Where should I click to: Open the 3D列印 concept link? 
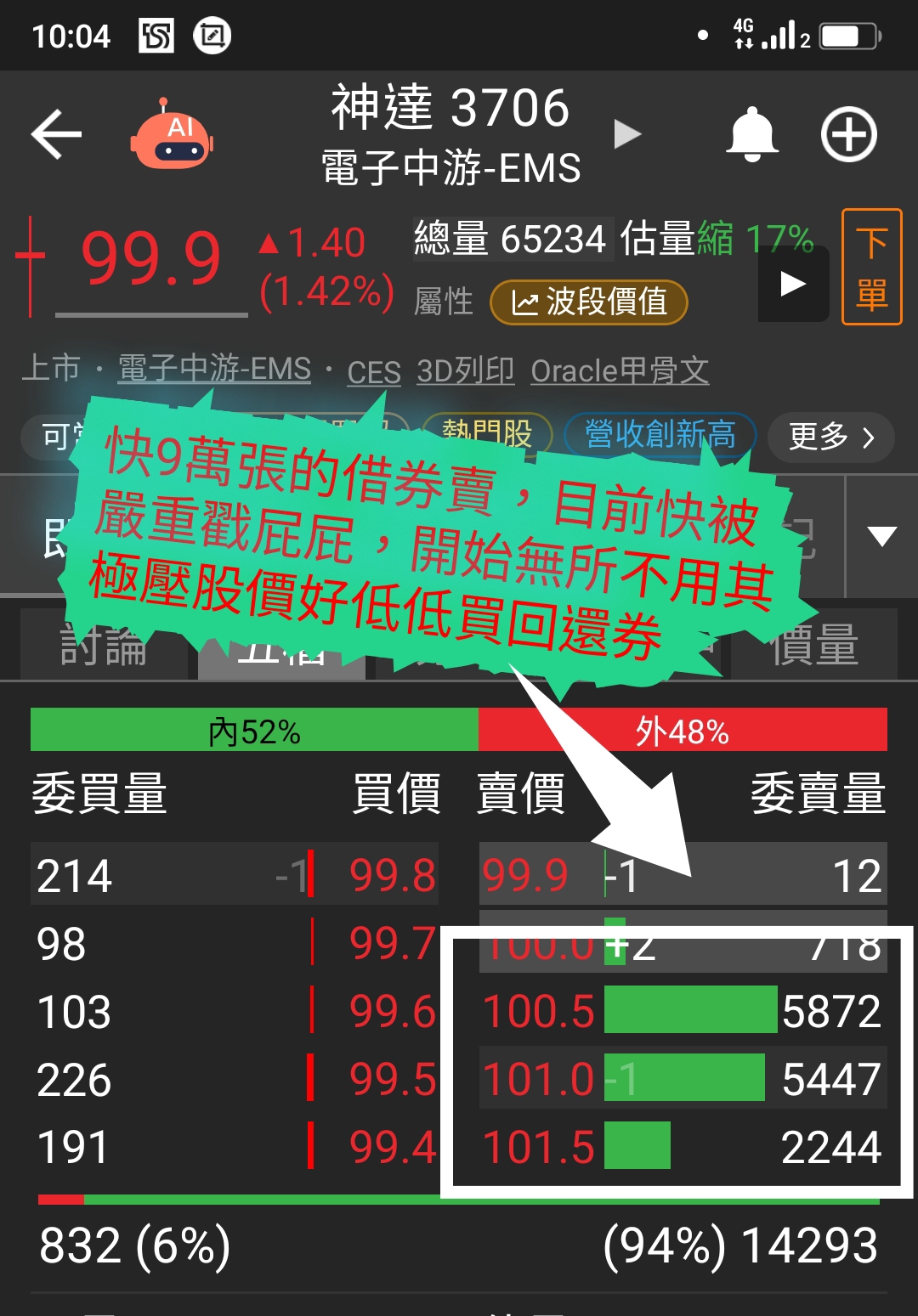(465, 371)
